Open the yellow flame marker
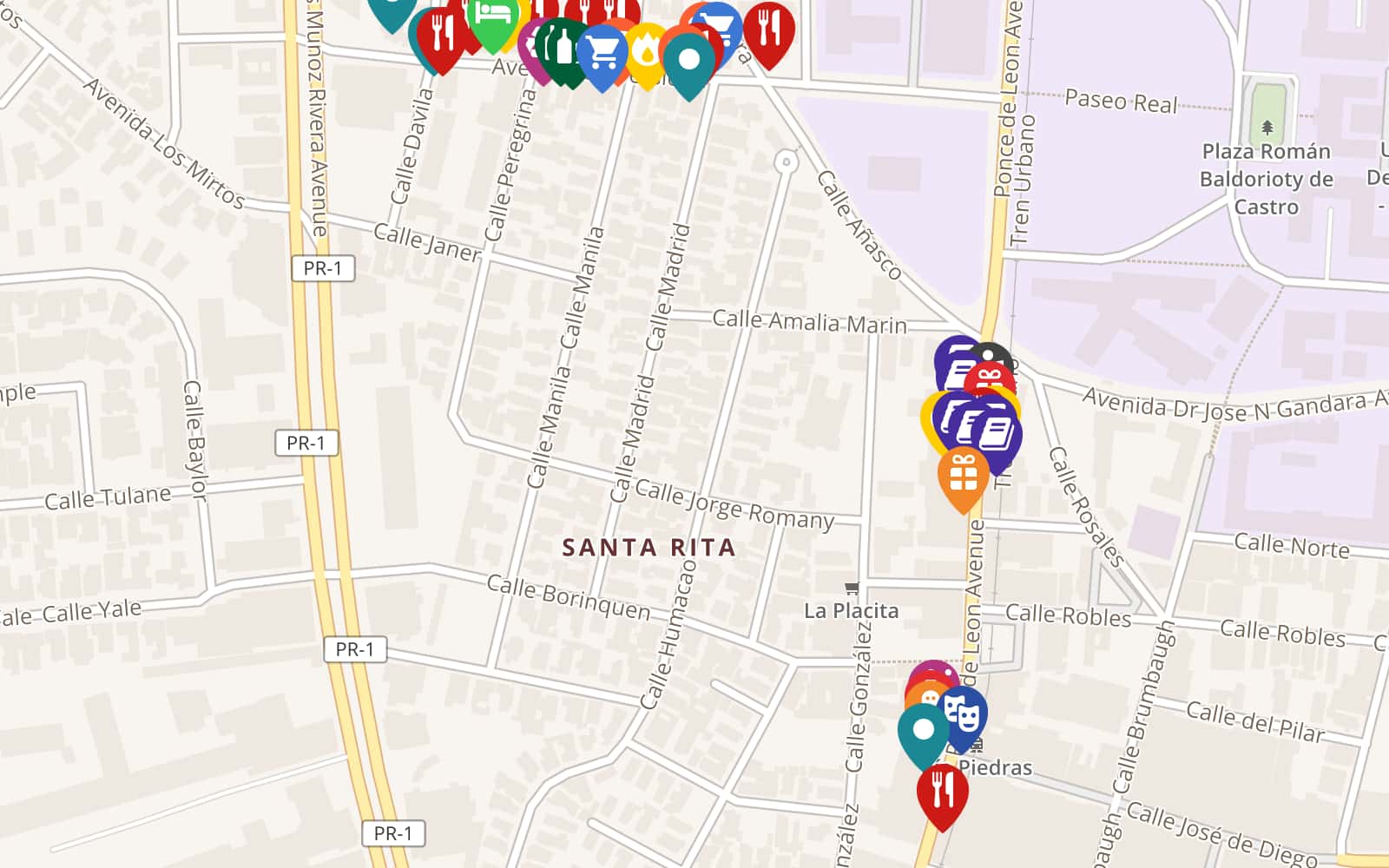Image resolution: width=1389 pixels, height=868 pixels. (647, 52)
